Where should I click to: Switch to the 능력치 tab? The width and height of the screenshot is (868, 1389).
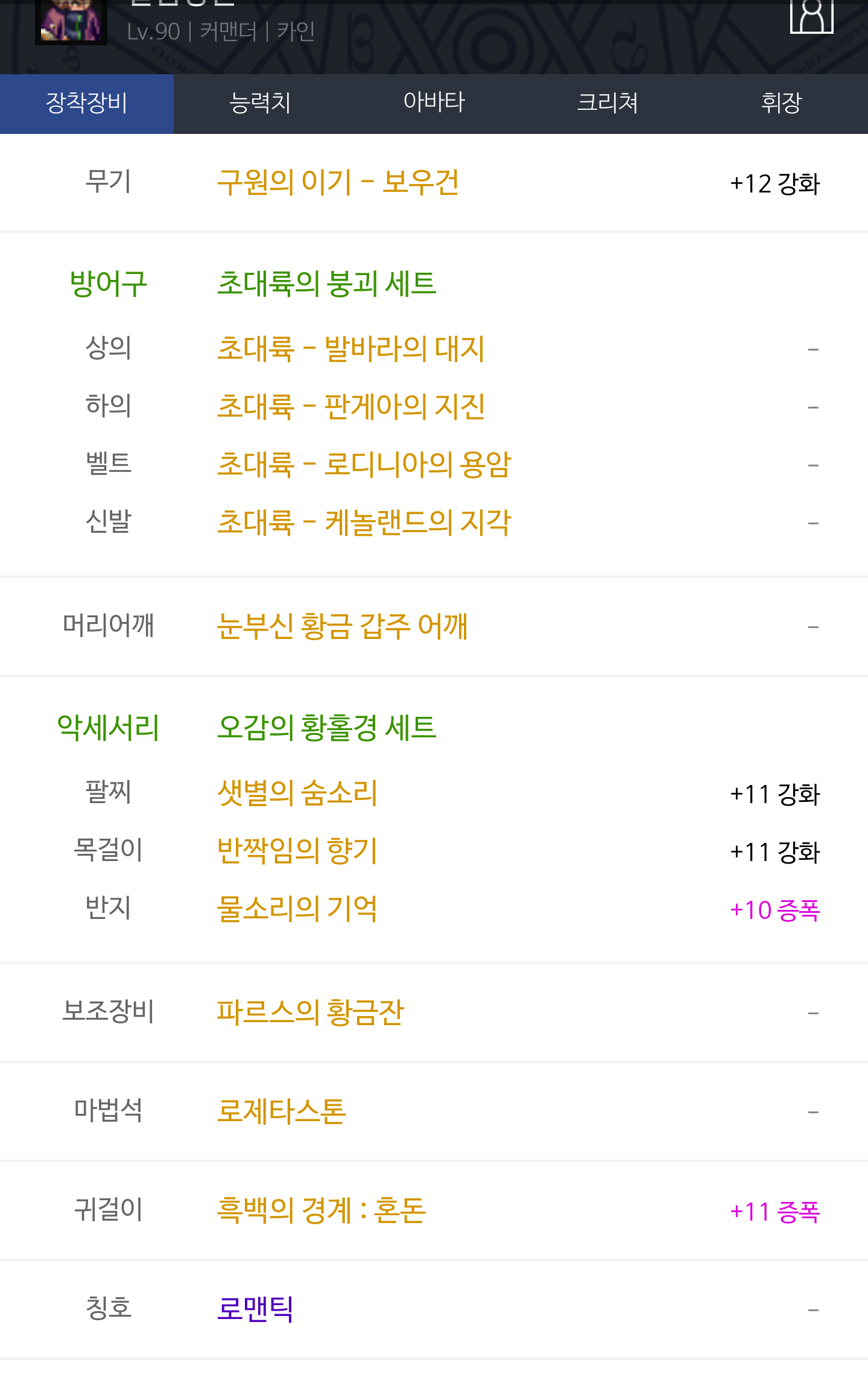[x=260, y=103]
